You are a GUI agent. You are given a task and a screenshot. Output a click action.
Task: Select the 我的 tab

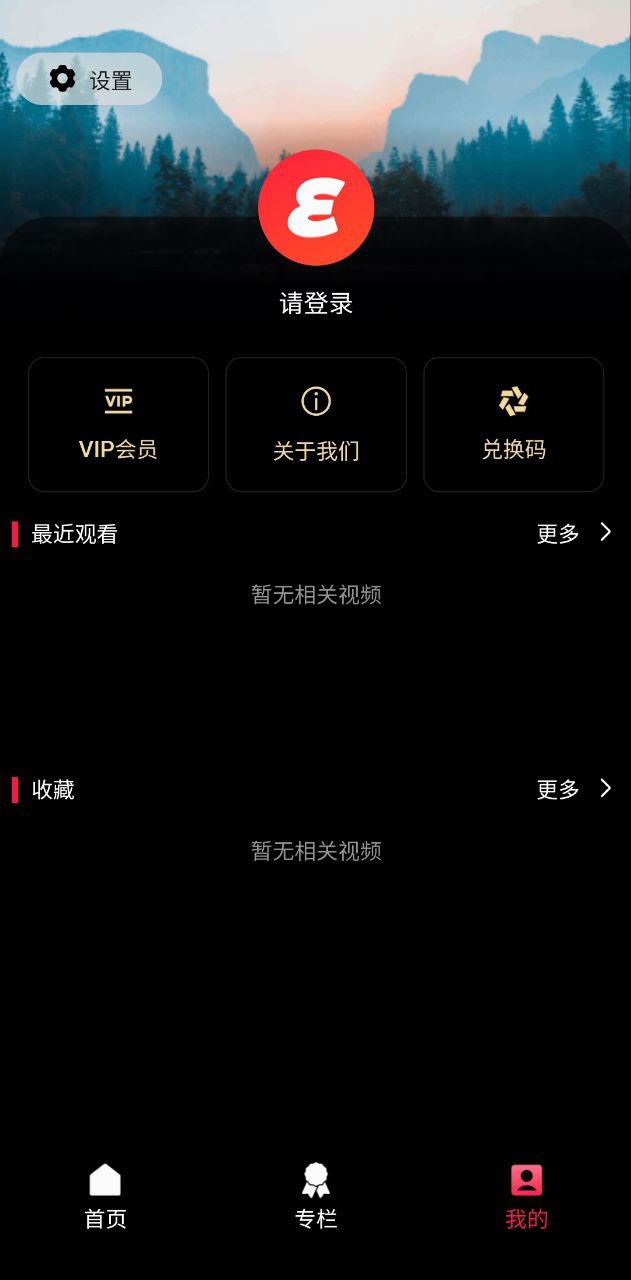pos(526,1197)
